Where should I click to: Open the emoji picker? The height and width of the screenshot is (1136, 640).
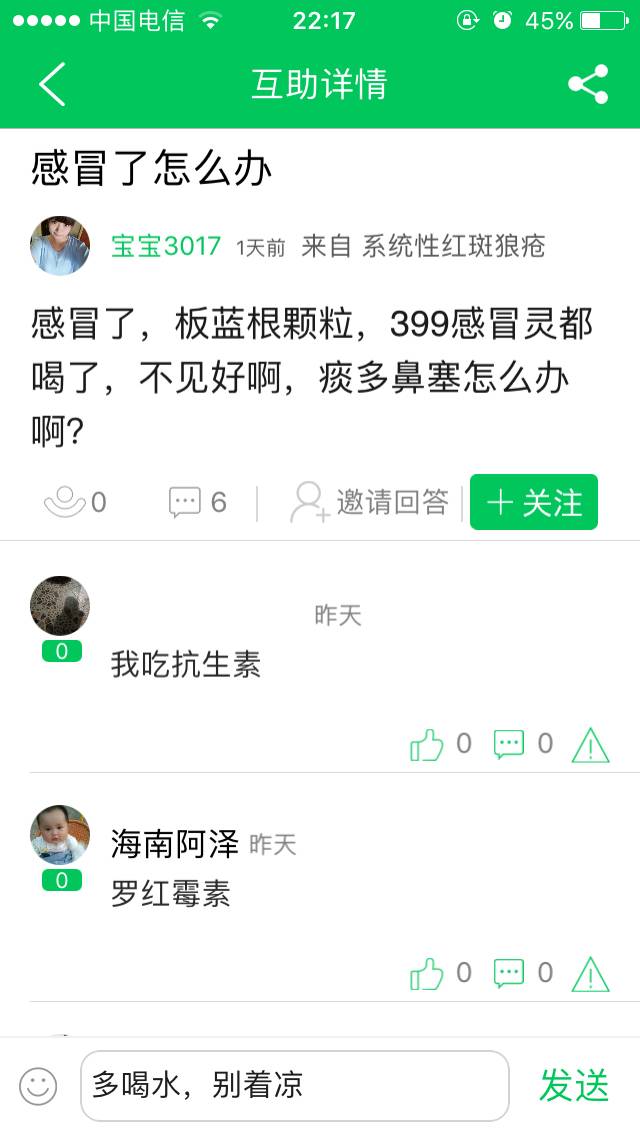pyautogui.click(x=38, y=1085)
